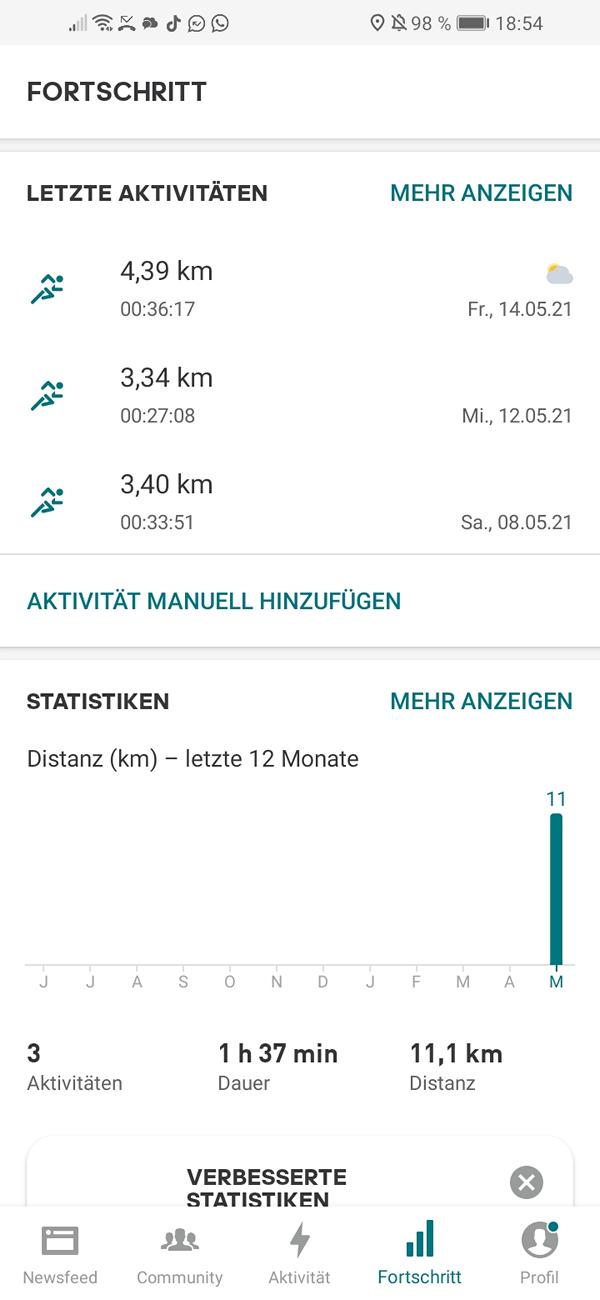Open the 3,34 km run from 12.05.21
Image resolution: width=600 pixels, height=1300 pixels.
300,395
